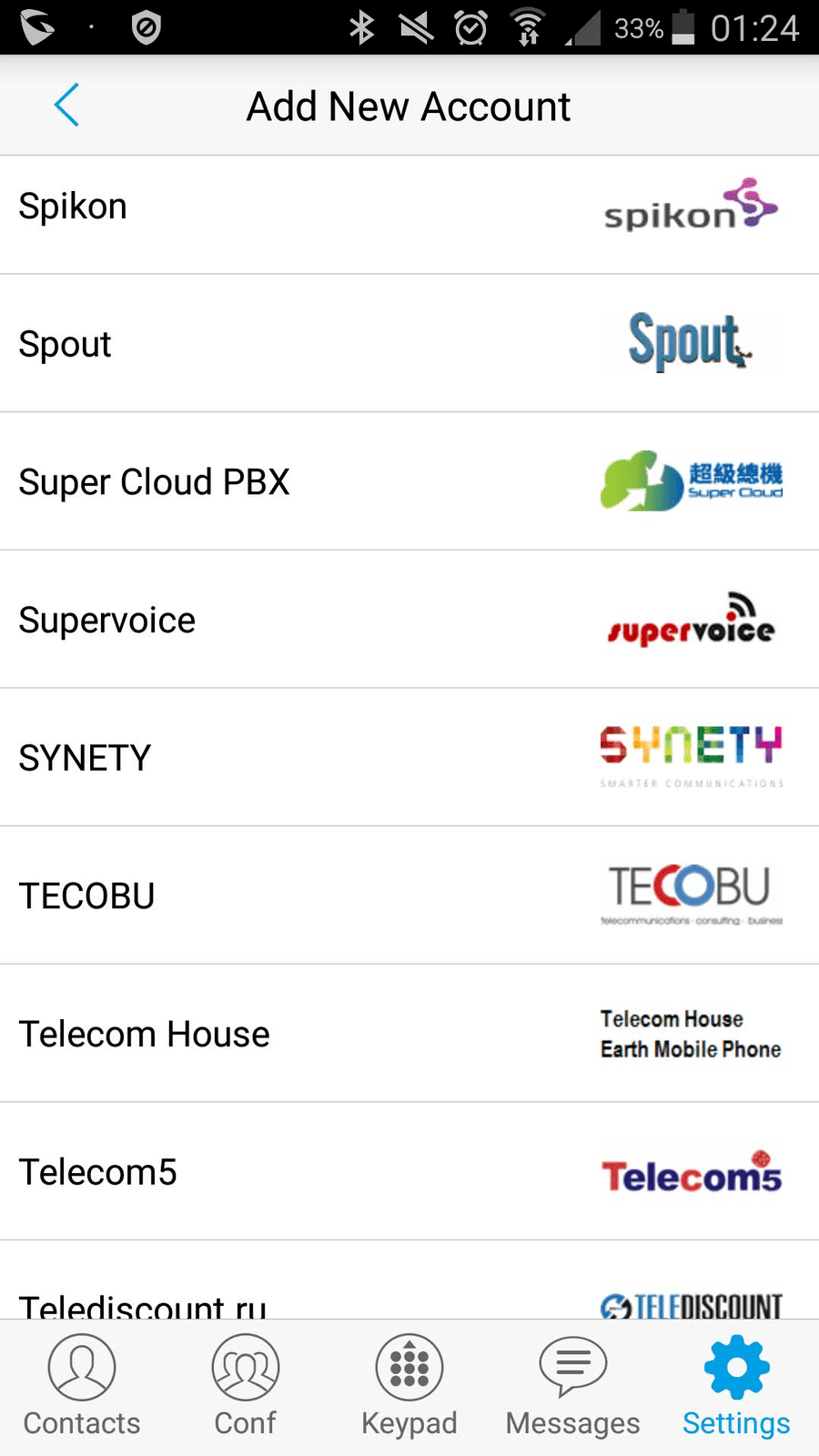Screen dimensions: 819x1456
Task: Open the Super Cloud PBX row
Action: [409, 481]
